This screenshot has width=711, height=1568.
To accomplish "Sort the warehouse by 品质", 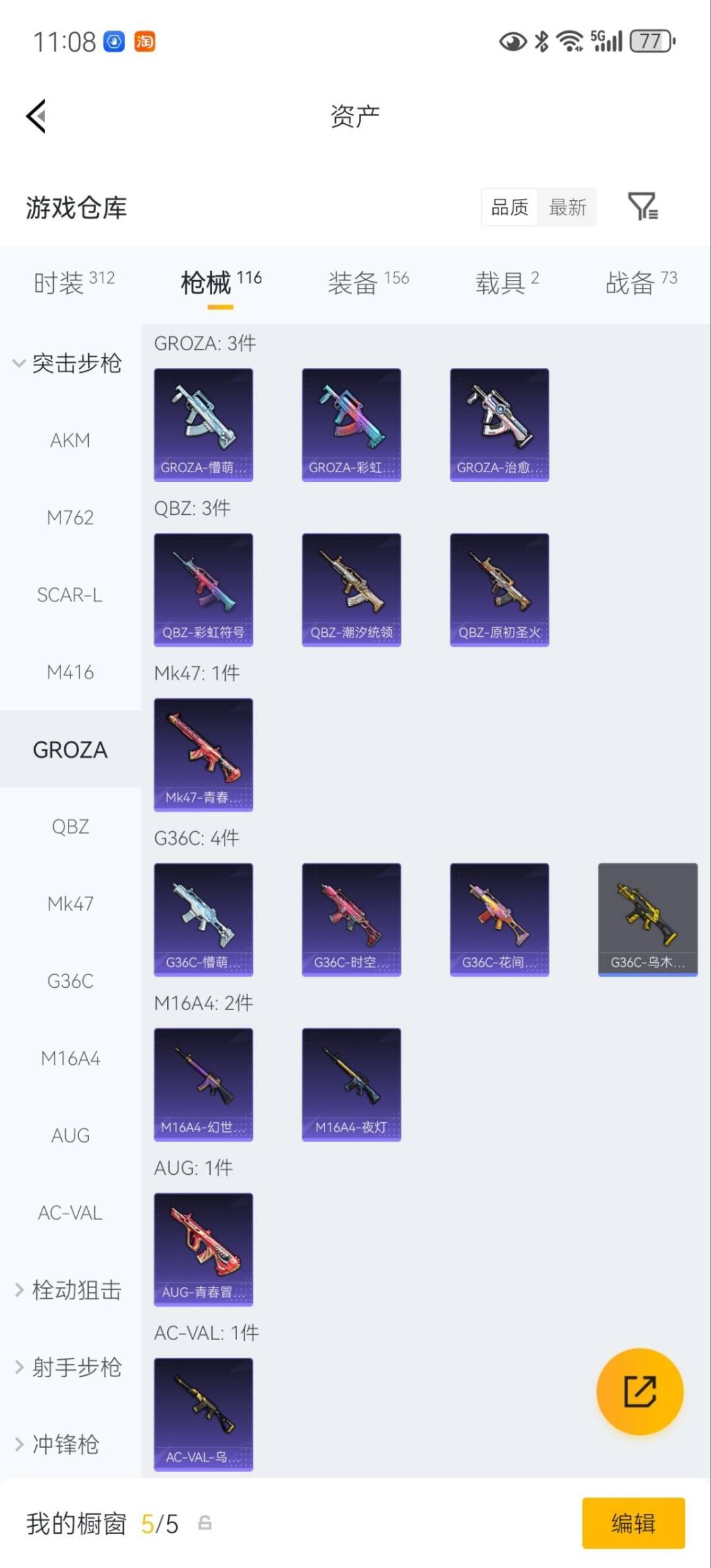I will tap(510, 207).
